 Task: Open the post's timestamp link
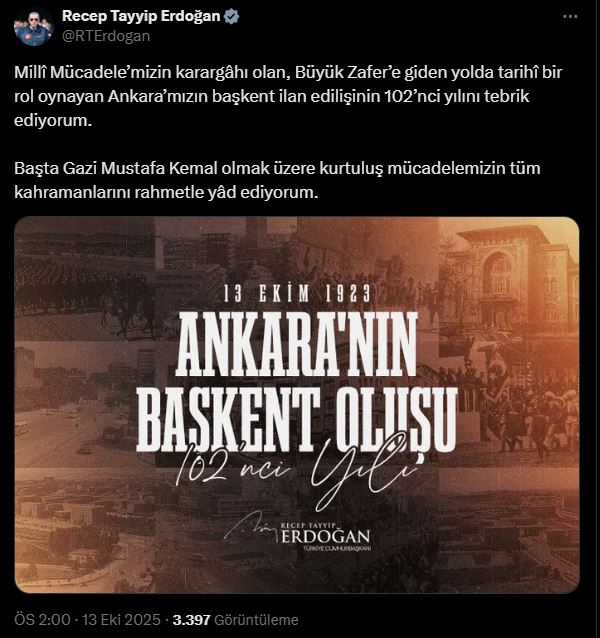tap(87, 619)
